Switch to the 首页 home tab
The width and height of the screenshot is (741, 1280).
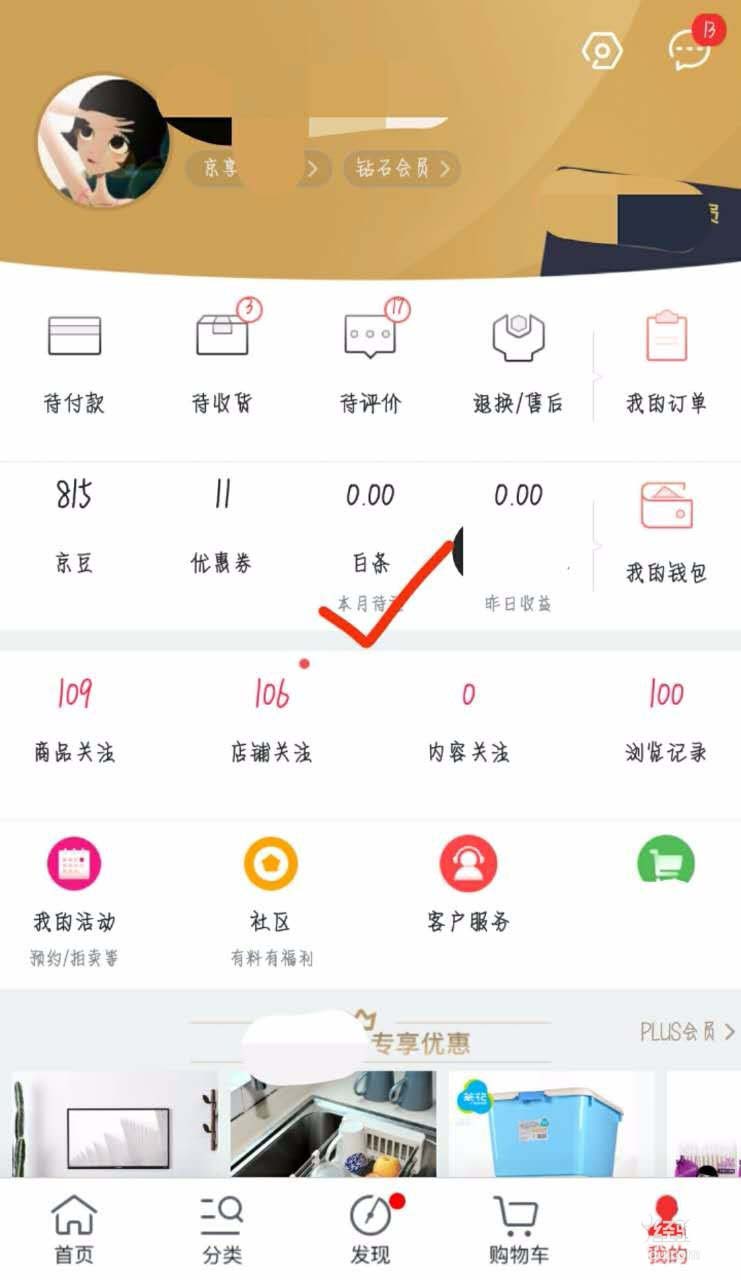point(74,1230)
